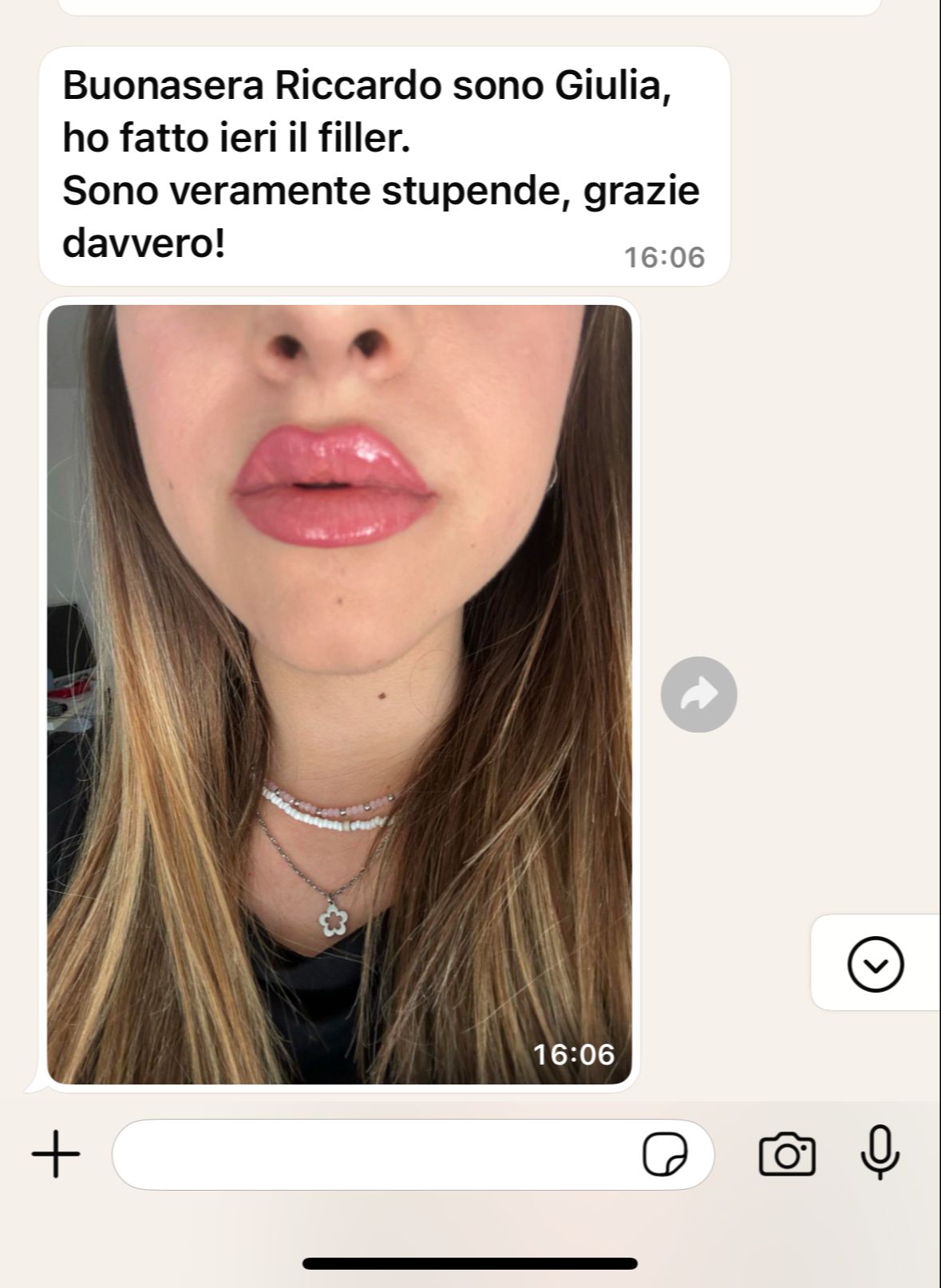This screenshot has height=1288, width=941.
Task: Jump to latest messages with down arrow
Action: pyautogui.click(x=875, y=964)
